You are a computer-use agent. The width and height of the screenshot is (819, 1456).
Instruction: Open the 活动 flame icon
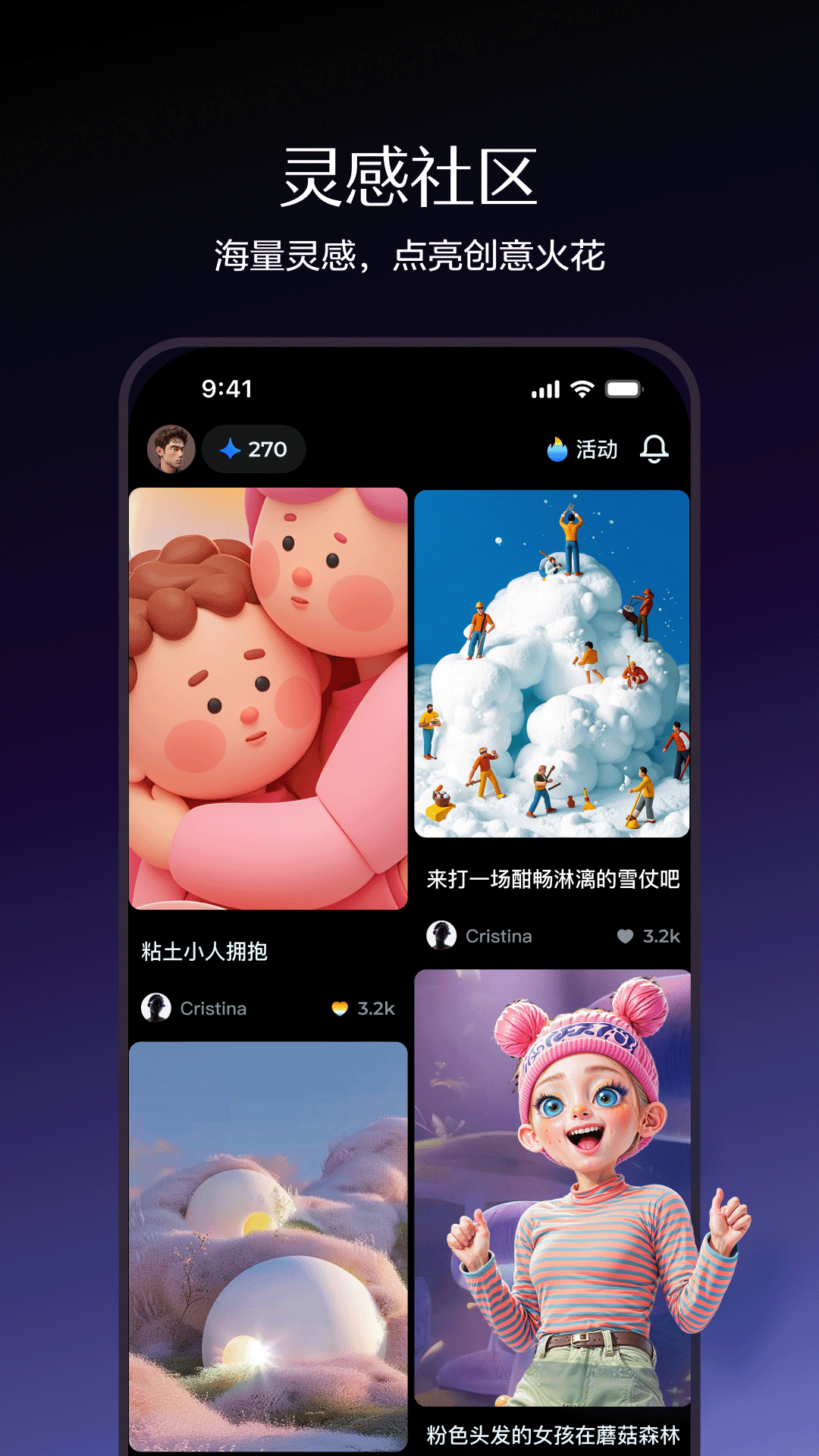tap(559, 449)
